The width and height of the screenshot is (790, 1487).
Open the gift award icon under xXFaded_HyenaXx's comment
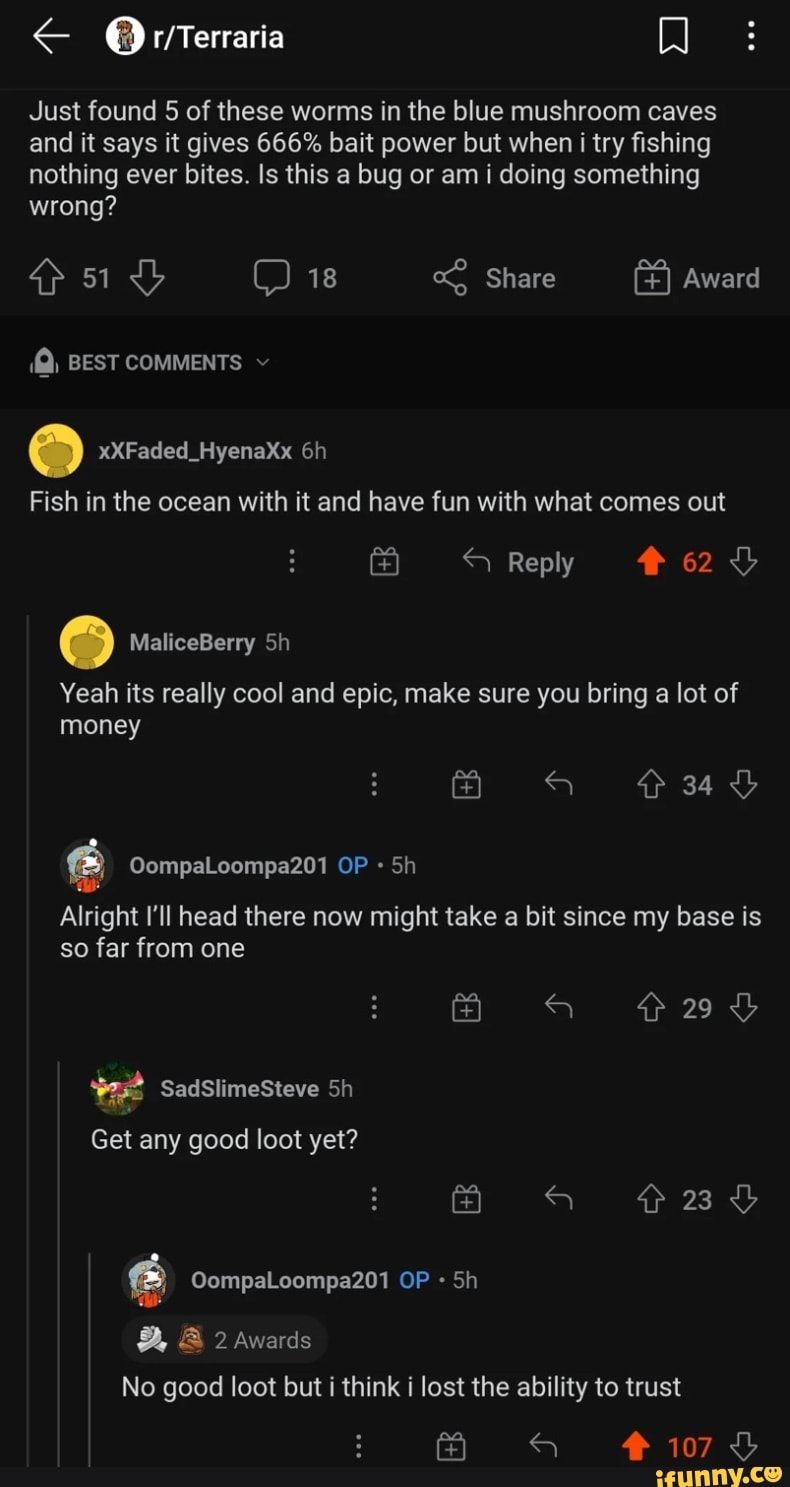coord(384,562)
